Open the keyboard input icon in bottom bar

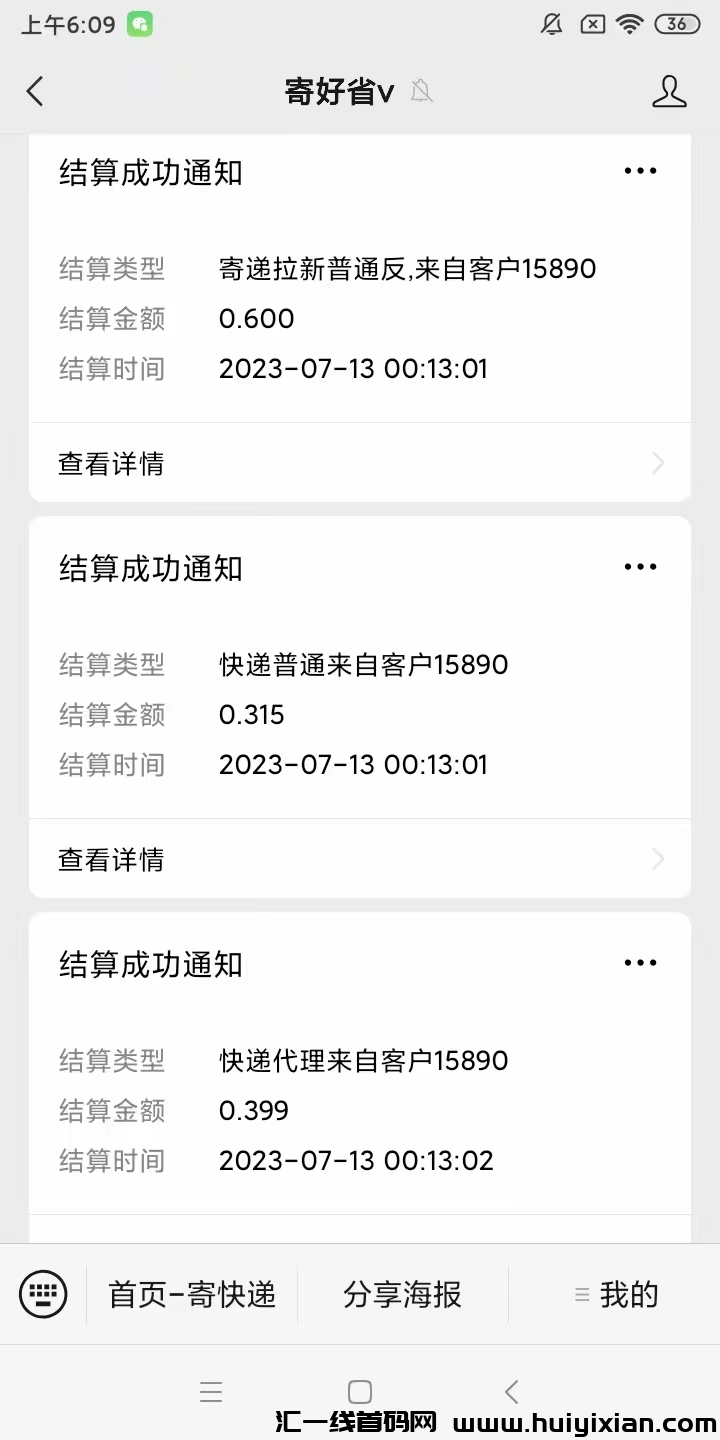pos(42,1293)
